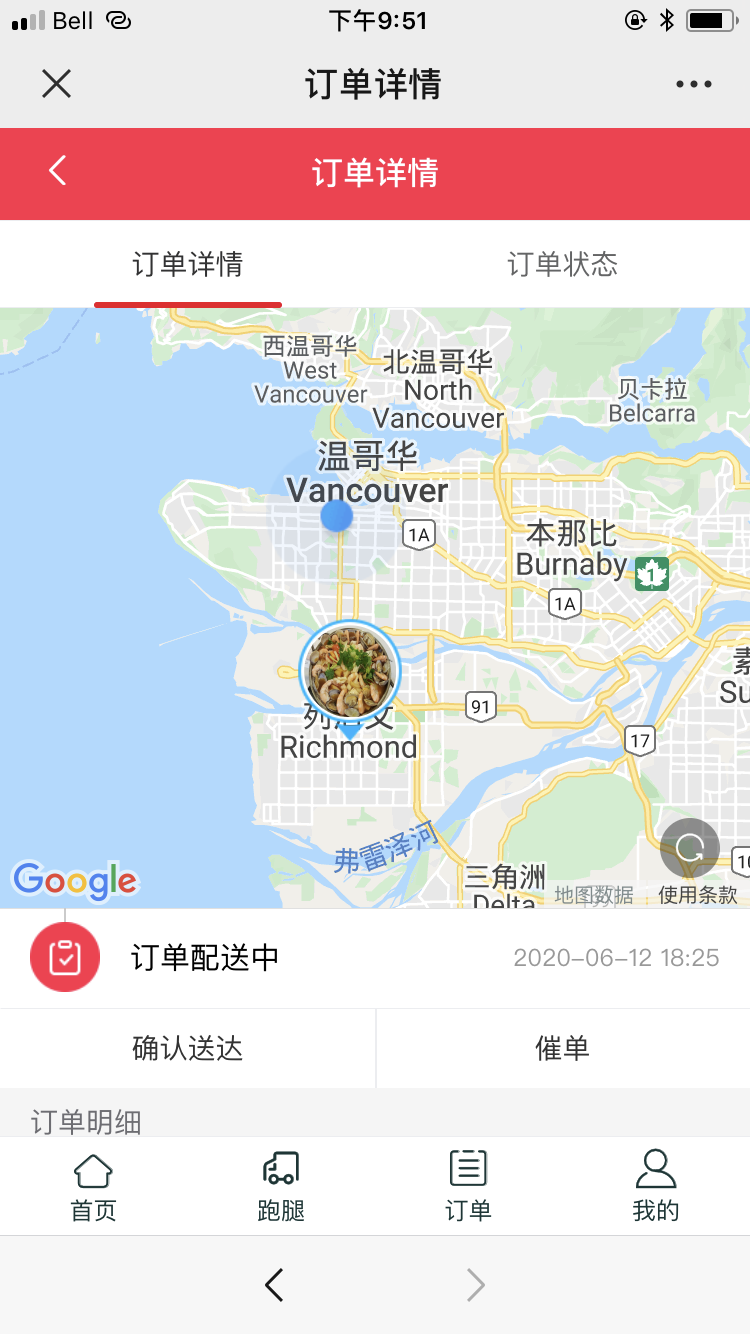Open the 使用条款 map terms link

tap(698, 895)
